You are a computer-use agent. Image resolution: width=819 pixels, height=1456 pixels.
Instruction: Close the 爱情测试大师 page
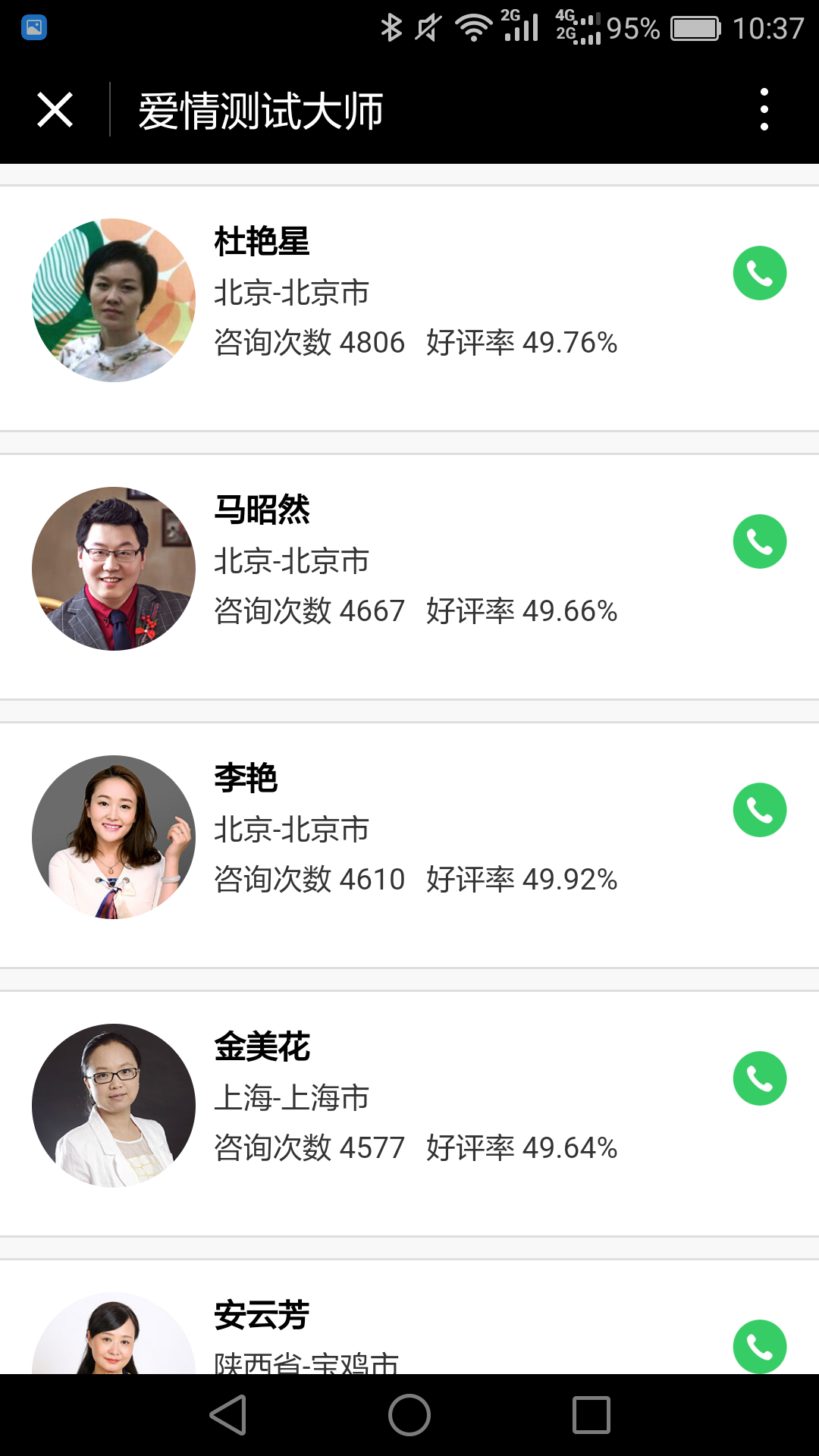tap(55, 110)
